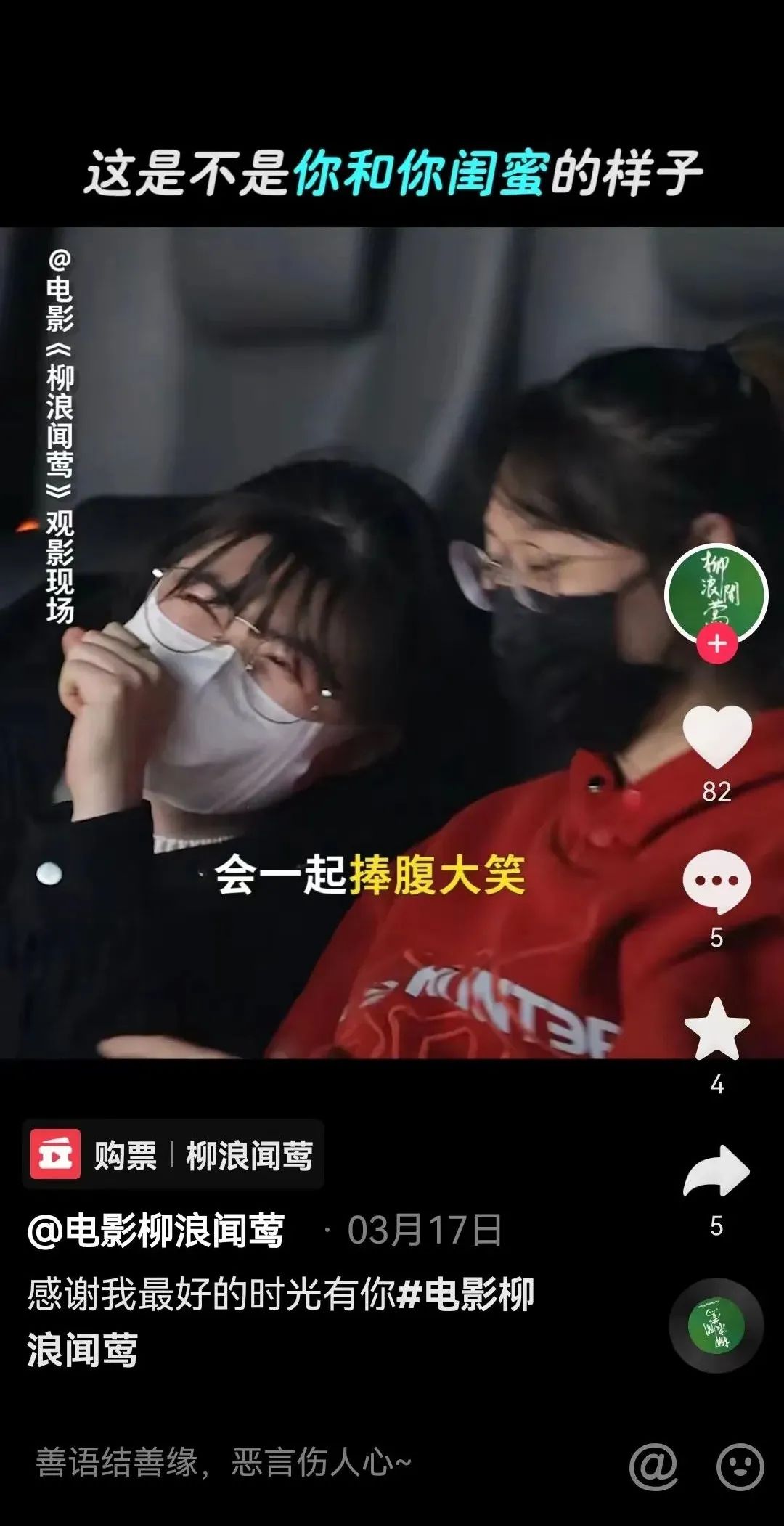Open the spinning music disc
This screenshot has width=784, height=1526.
point(716,1325)
